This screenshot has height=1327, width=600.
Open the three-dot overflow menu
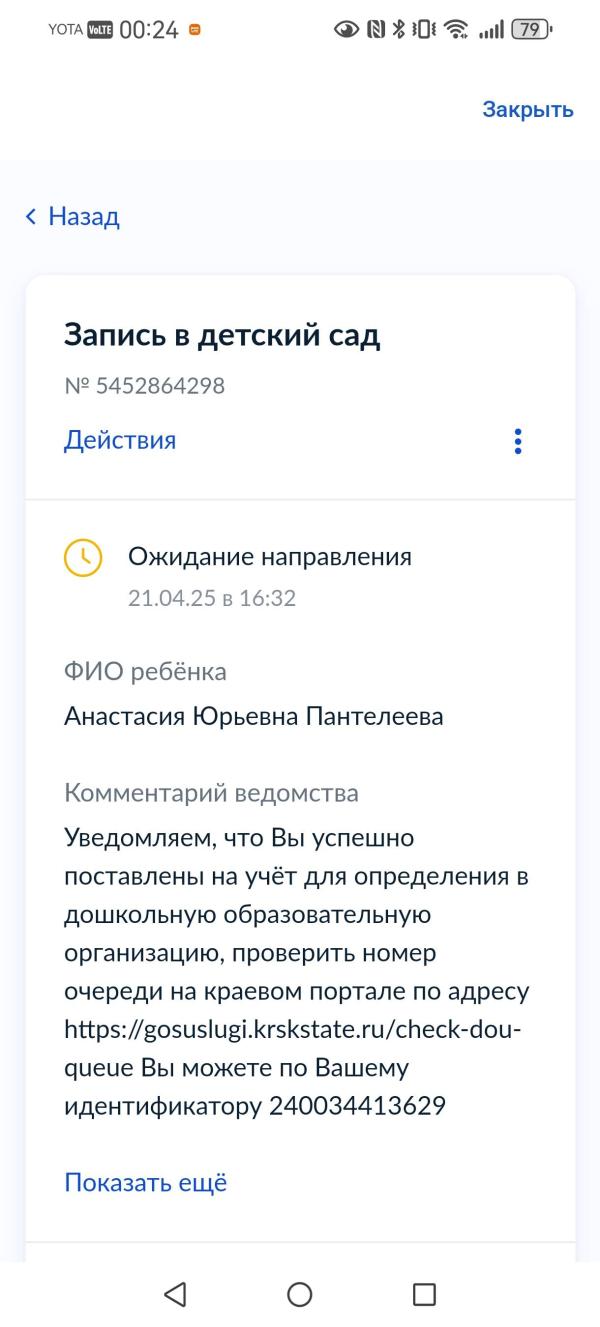click(x=517, y=441)
